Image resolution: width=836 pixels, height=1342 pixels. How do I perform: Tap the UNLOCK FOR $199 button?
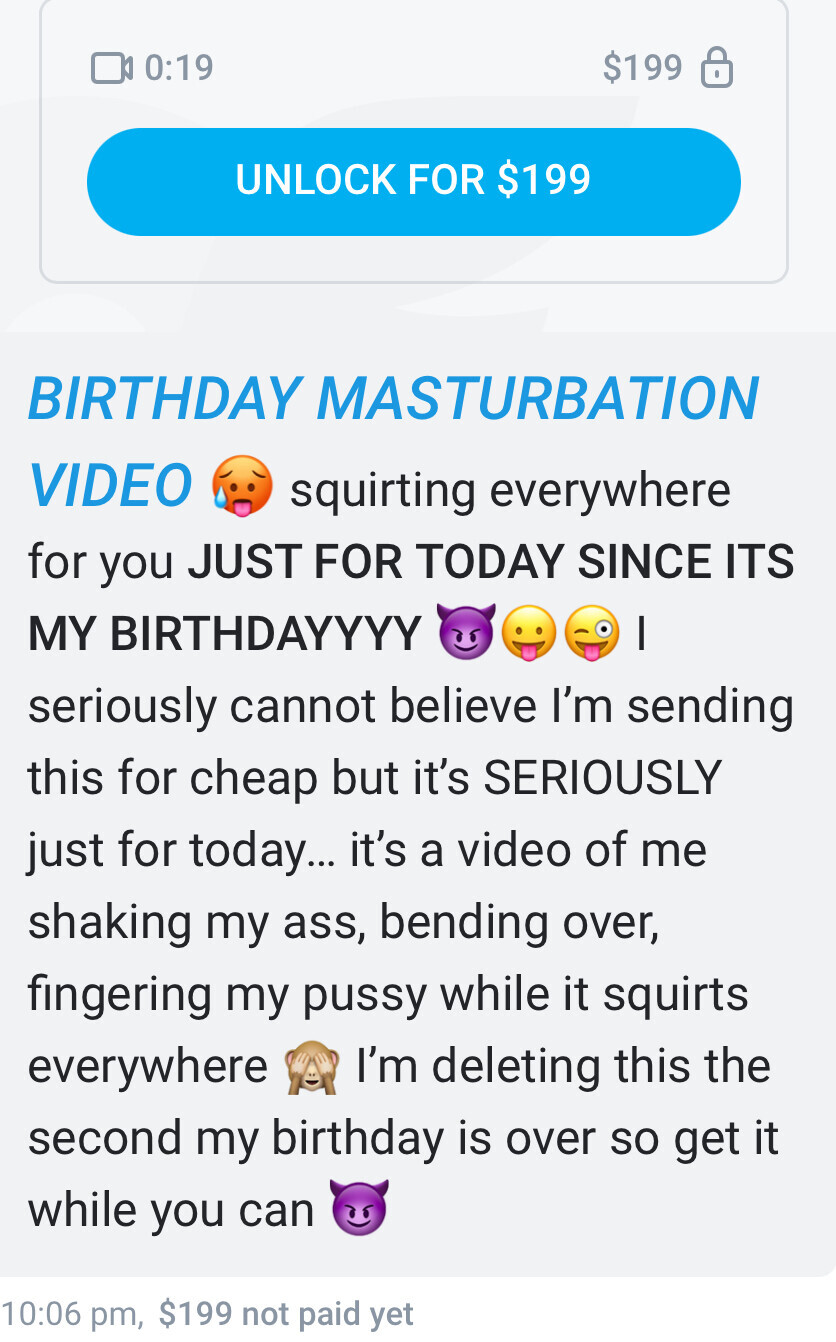pos(413,181)
